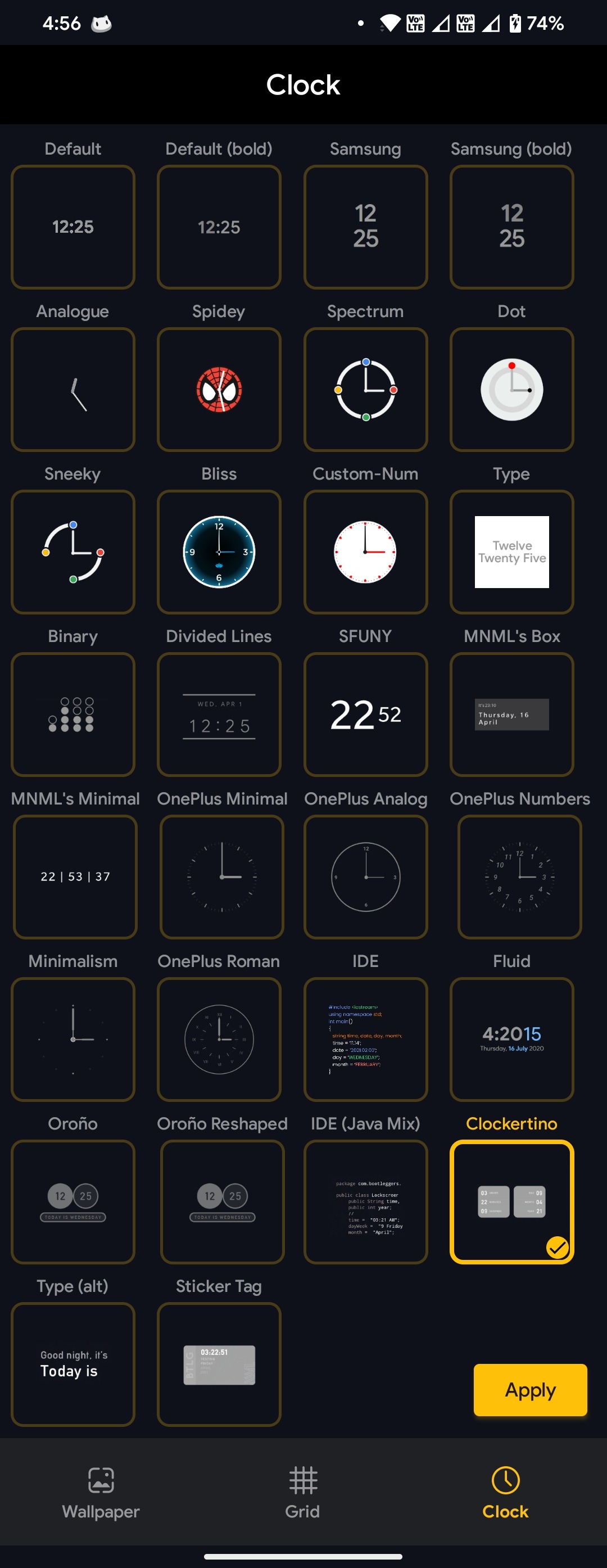The width and height of the screenshot is (607, 1568).
Task: Select the Spectrum clock face
Action: click(365, 390)
